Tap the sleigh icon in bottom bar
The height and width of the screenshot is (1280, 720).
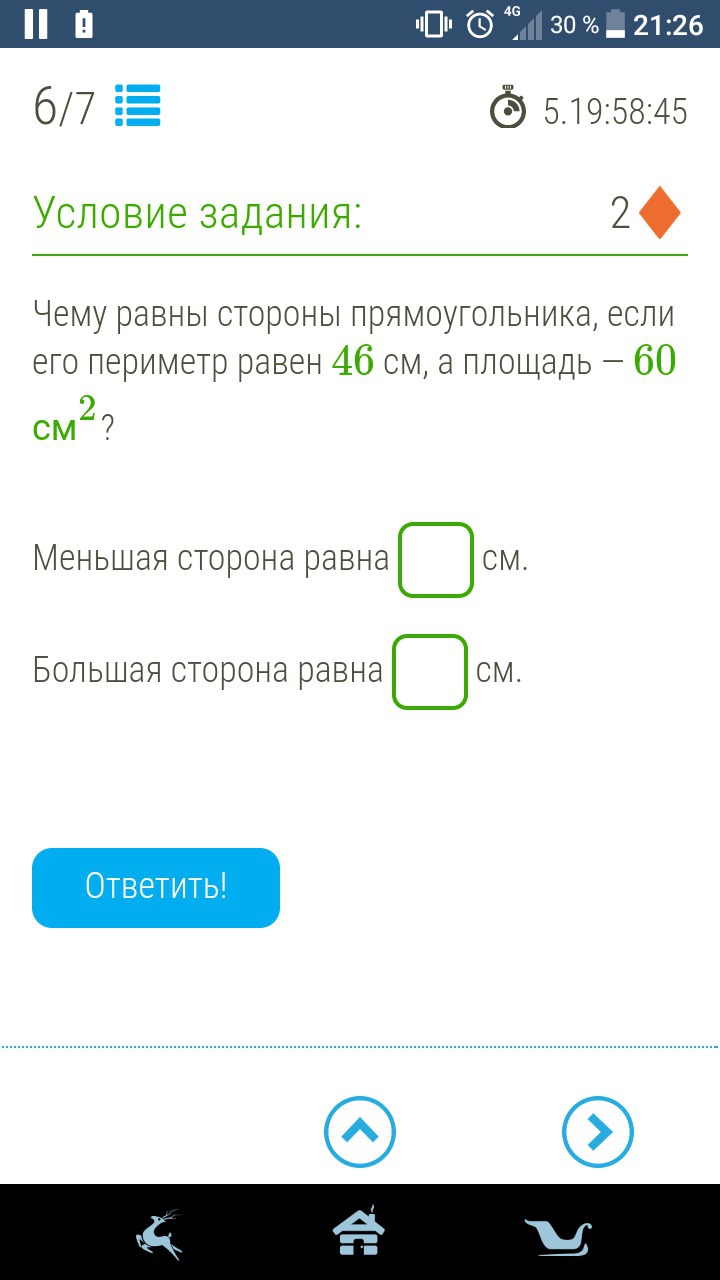tap(559, 1237)
